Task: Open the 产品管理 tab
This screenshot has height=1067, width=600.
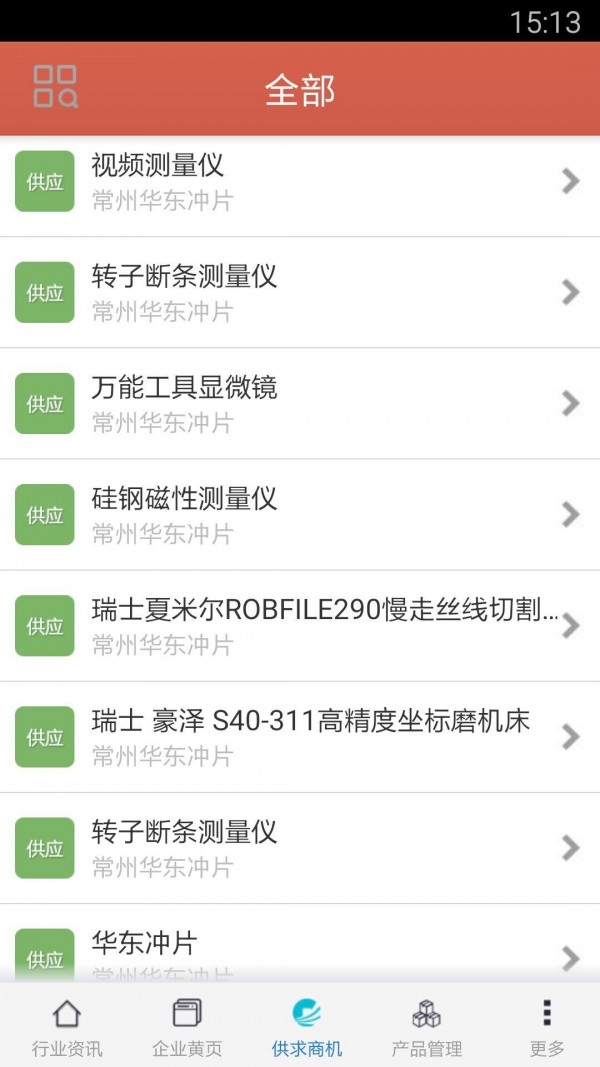Action: (x=427, y=1027)
